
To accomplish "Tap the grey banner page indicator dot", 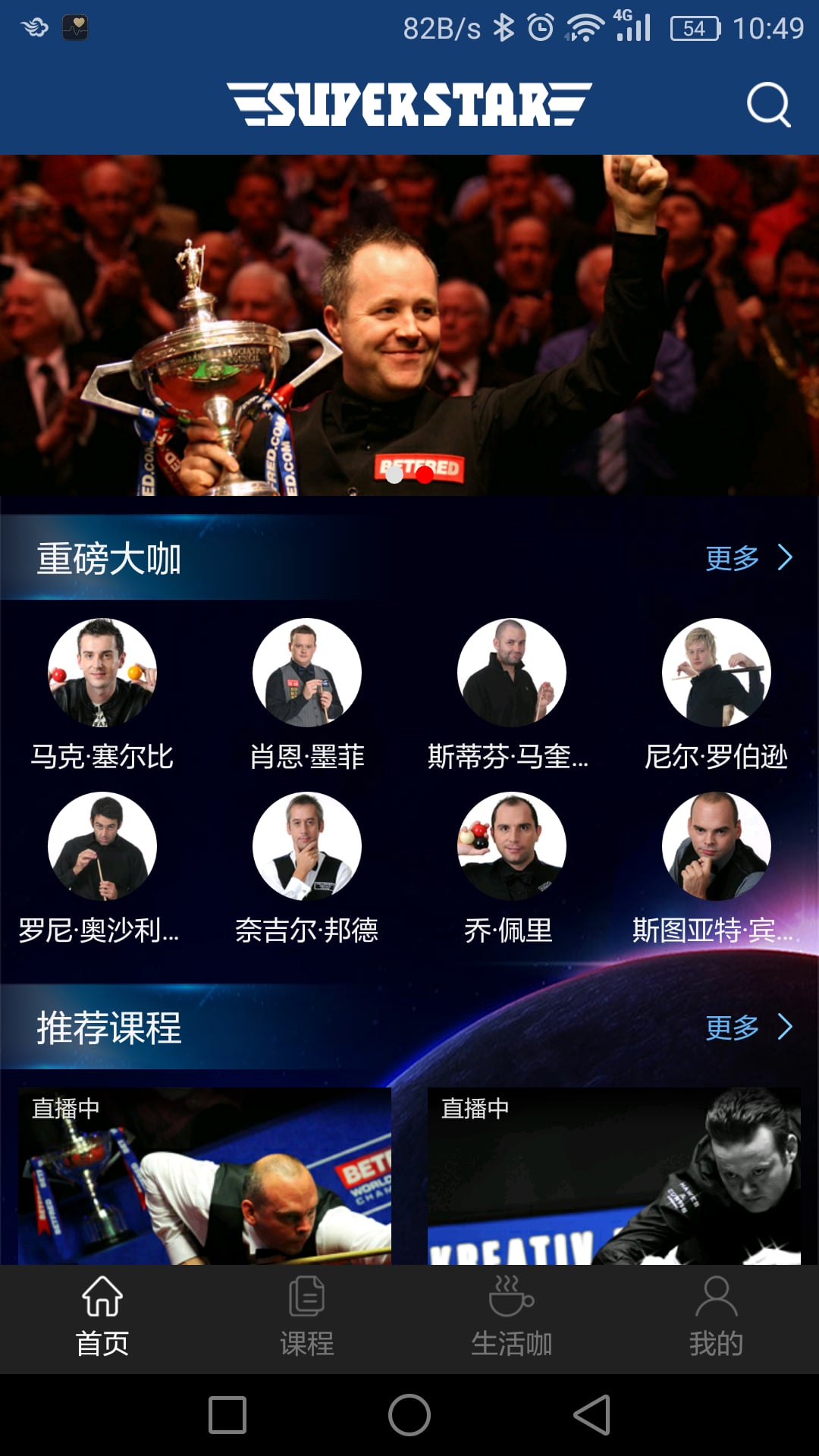I will tap(394, 475).
